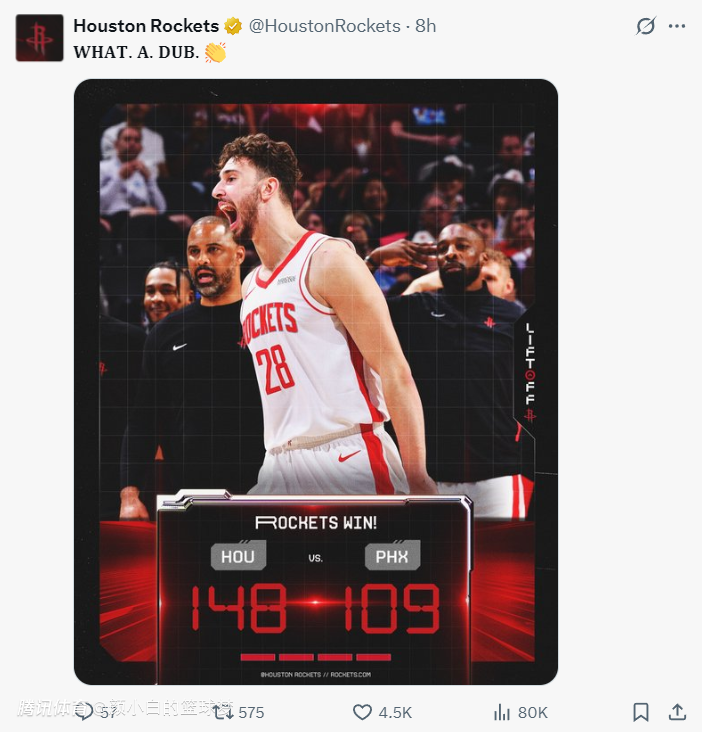Open the Houston Rockets account name
Screen dimensions: 702x732
tap(146, 26)
